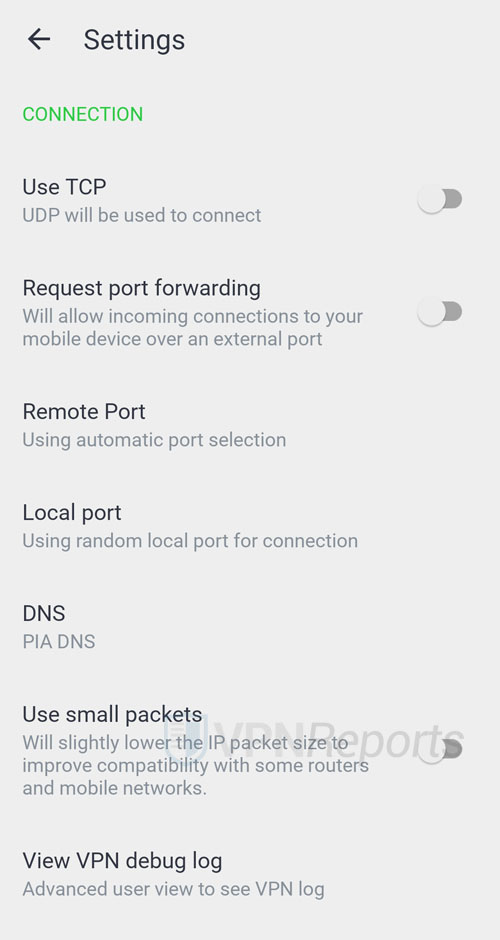Open Remote Port selection
Viewport: 500px width, 940px height.
(x=250, y=426)
